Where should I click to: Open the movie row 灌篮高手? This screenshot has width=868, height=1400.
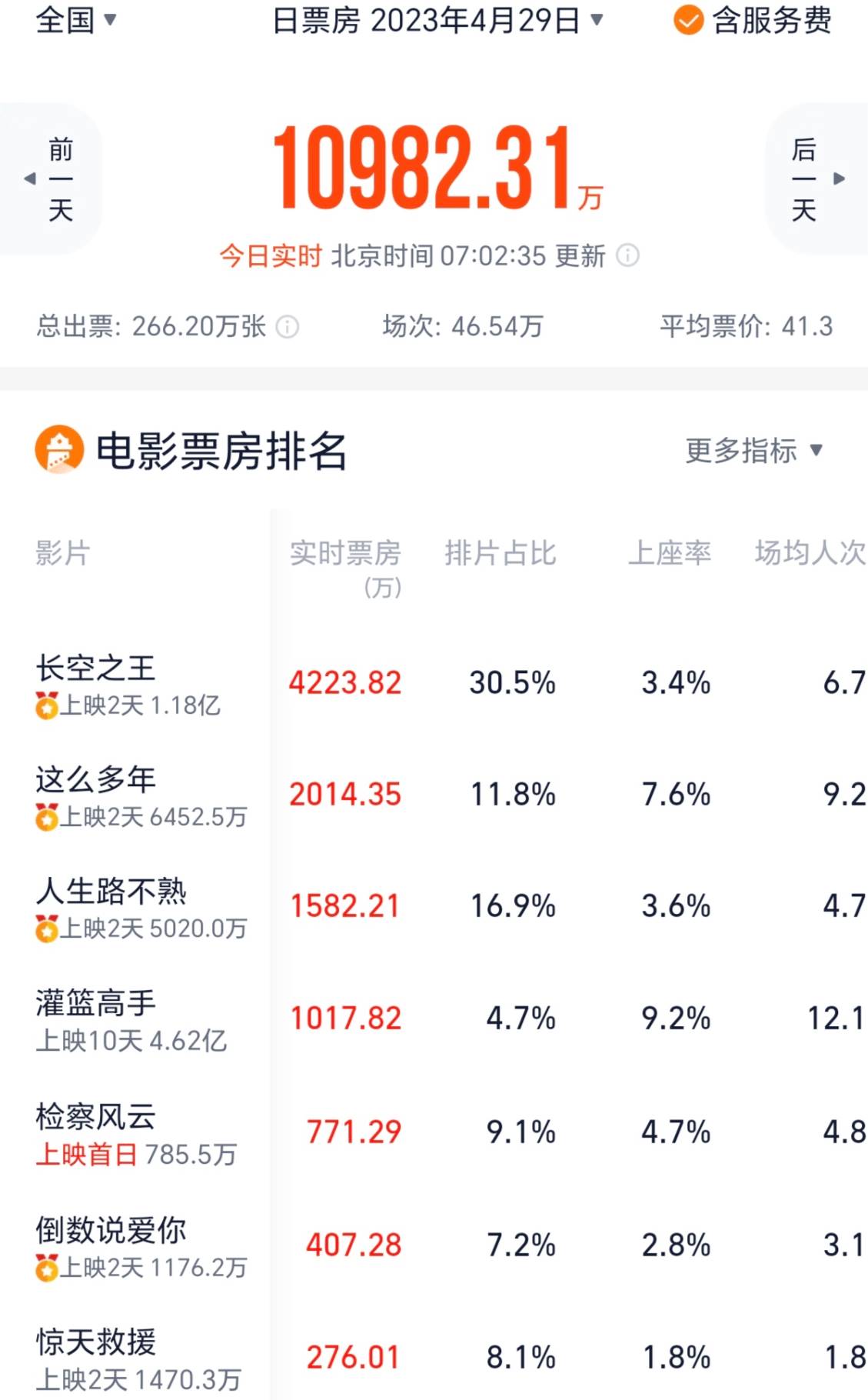434,1020
